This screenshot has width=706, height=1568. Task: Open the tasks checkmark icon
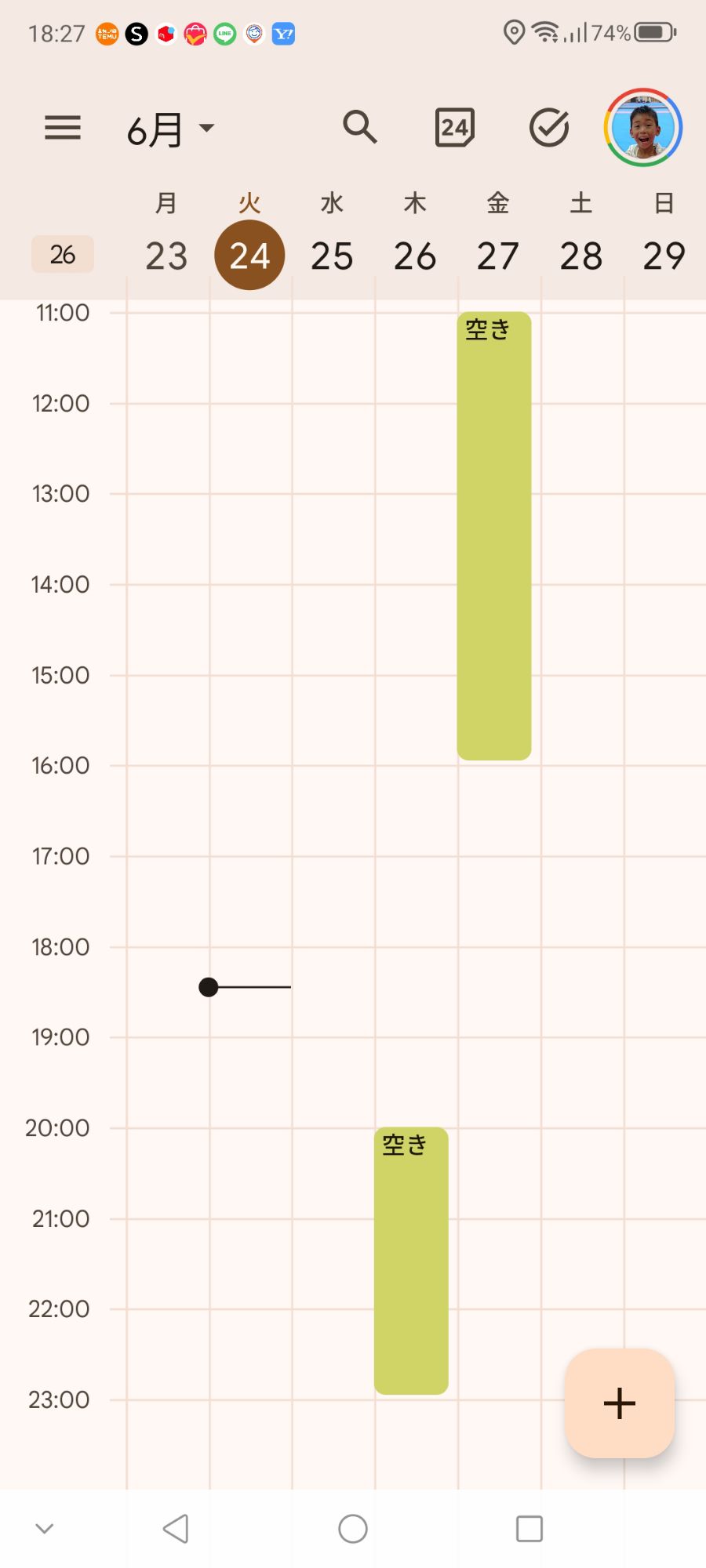click(549, 128)
